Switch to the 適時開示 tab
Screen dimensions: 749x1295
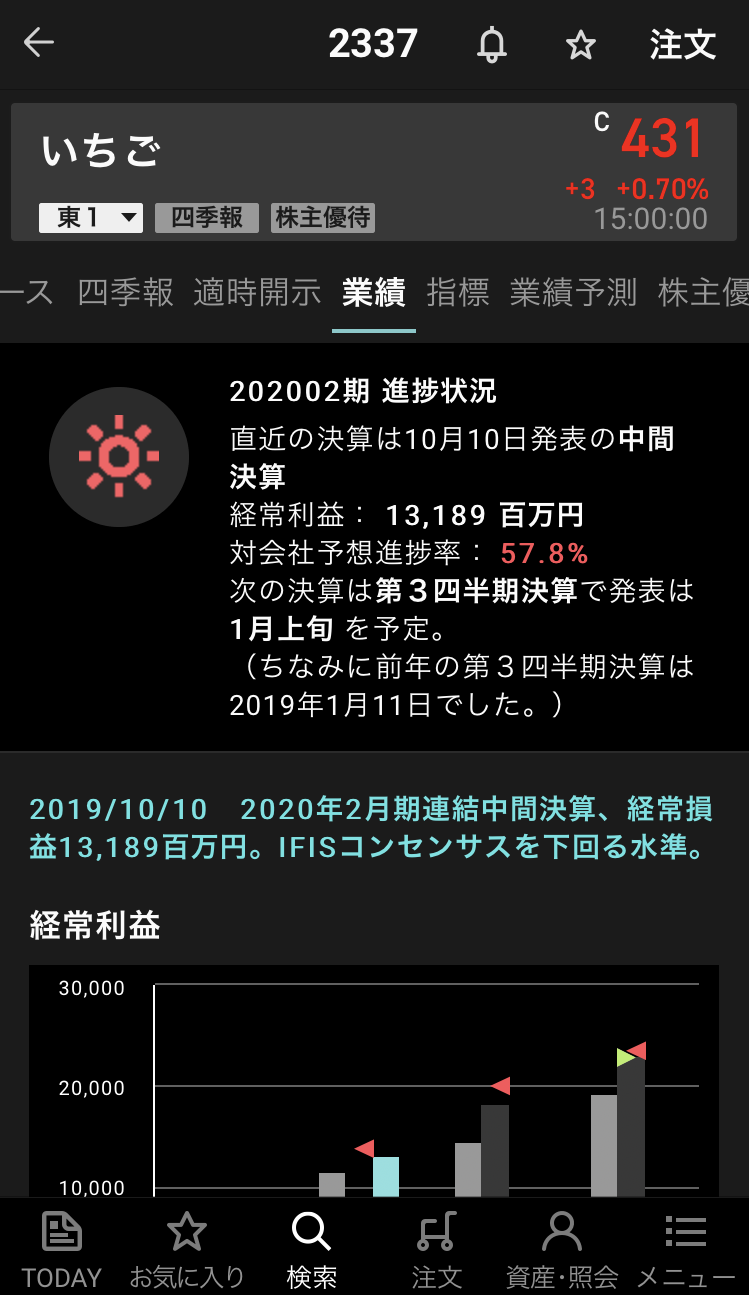258,292
